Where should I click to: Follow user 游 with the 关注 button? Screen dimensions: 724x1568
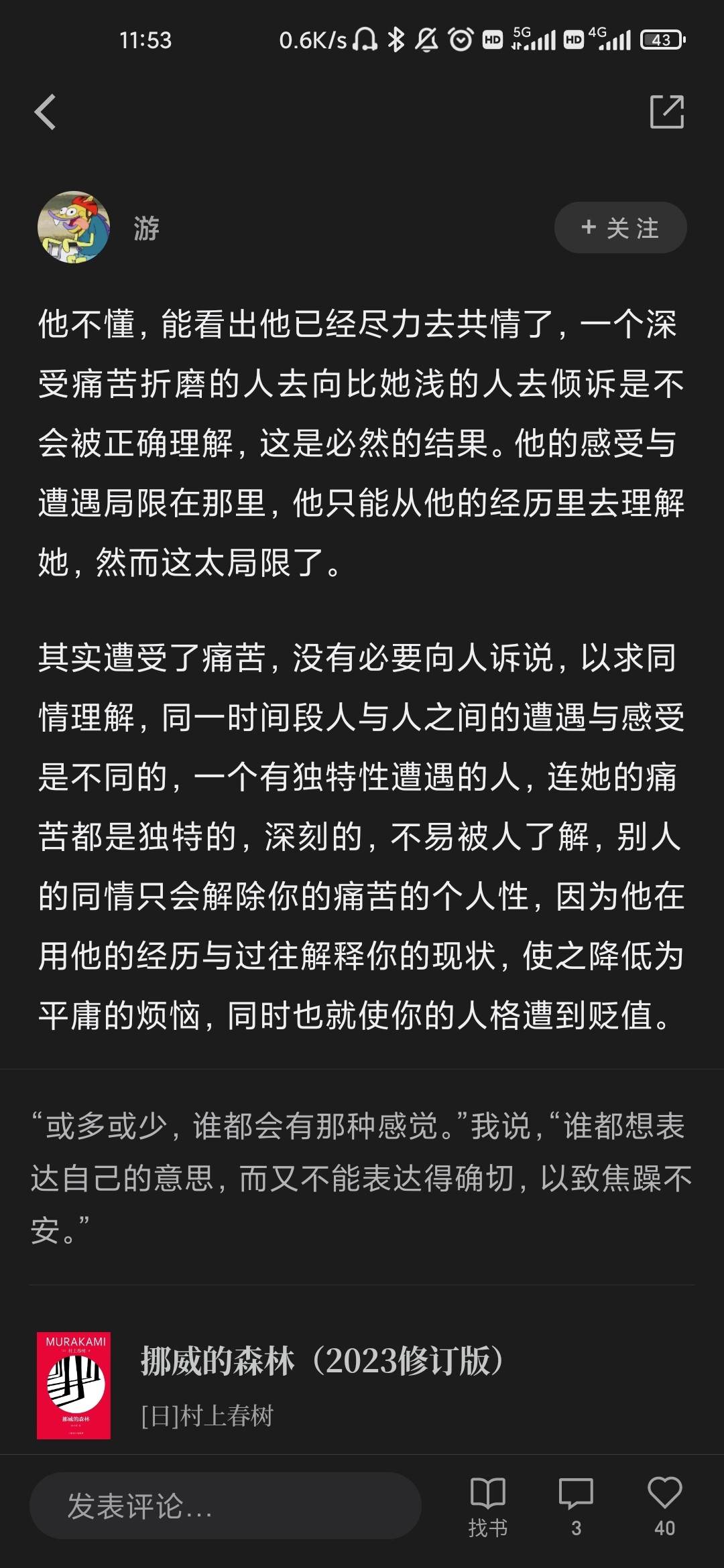(620, 228)
